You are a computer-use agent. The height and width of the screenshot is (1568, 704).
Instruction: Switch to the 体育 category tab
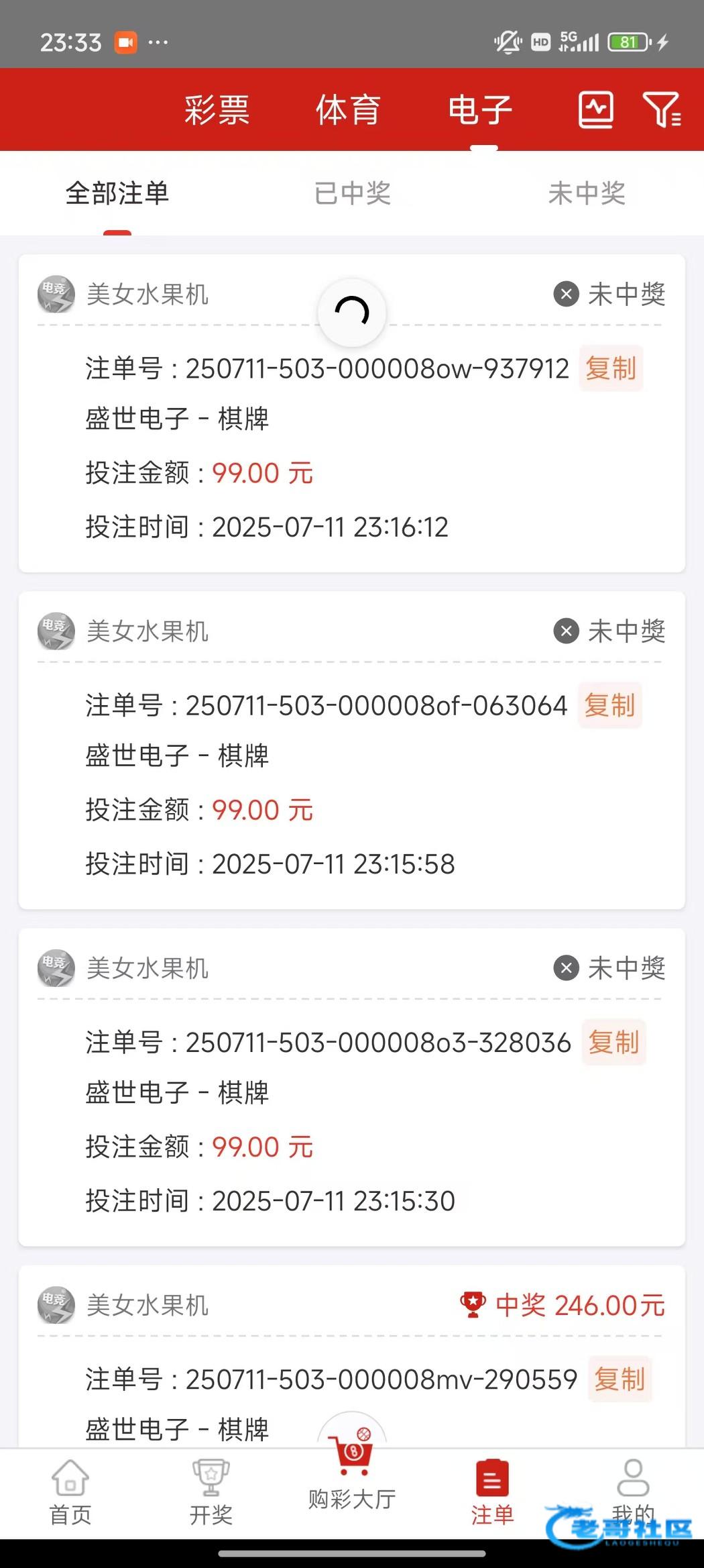(x=348, y=110)
